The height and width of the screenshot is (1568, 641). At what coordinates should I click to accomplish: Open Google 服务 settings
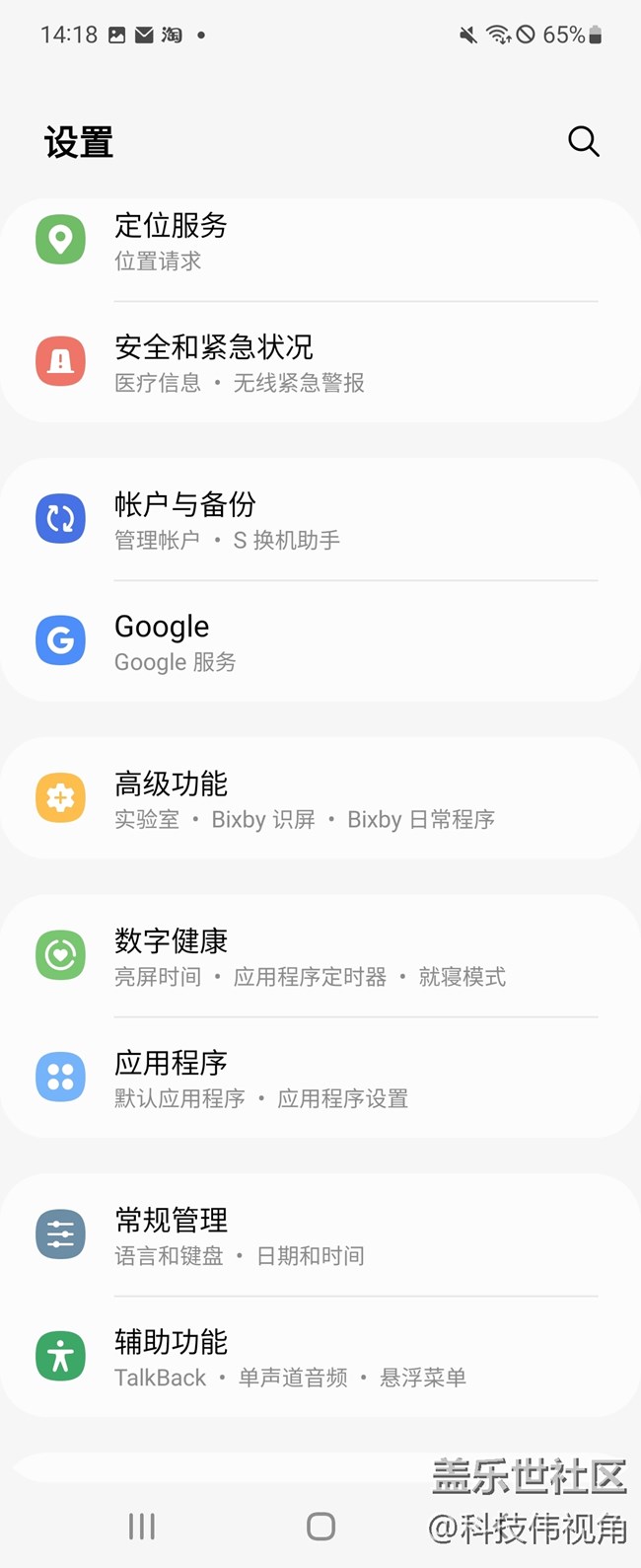coord(320,641)
